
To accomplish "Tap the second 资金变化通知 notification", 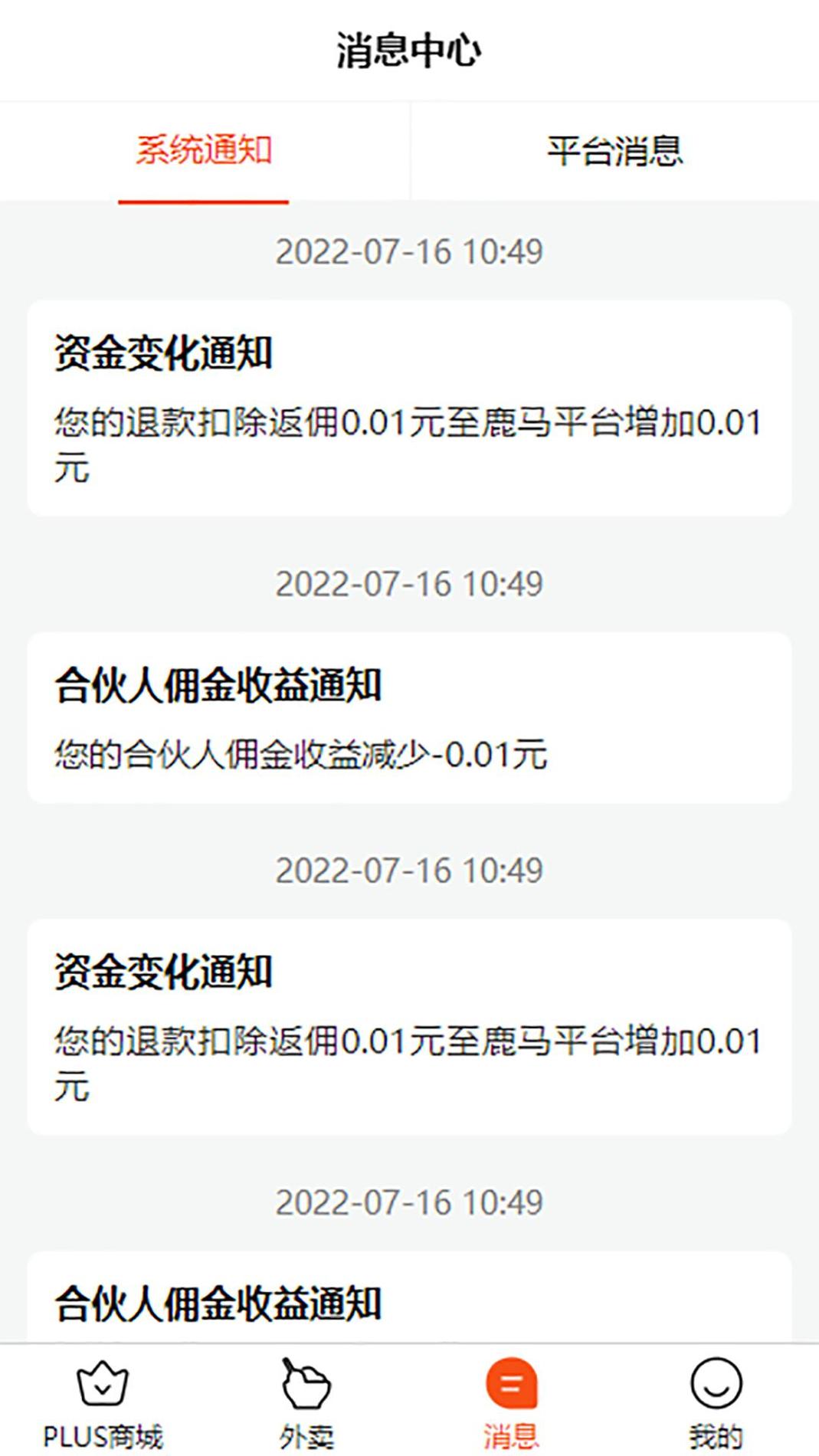I will (x=409, y=1027).
